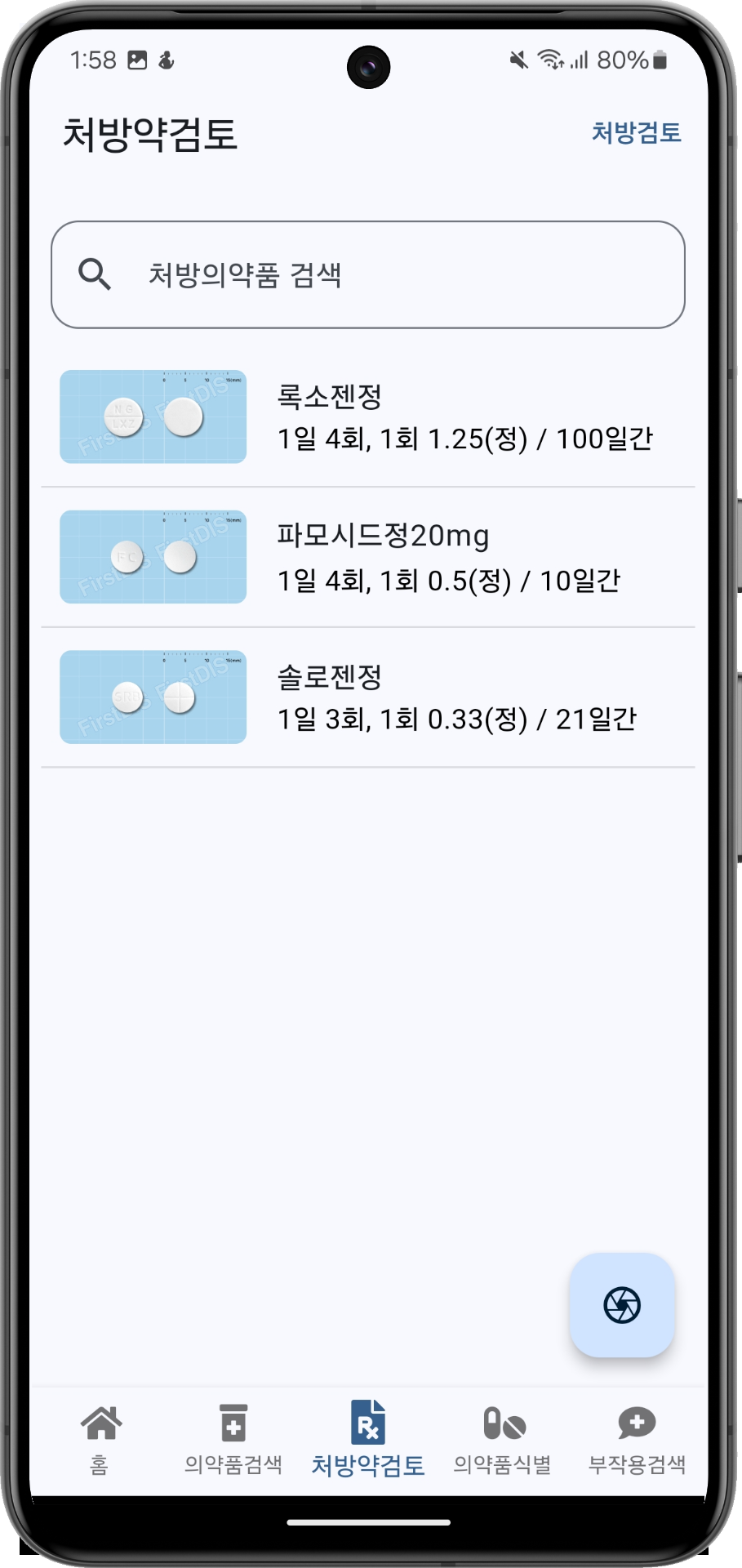Open the 록소젠정 prescription entry
Viewport: 742px width, 1568px height.
368,416
